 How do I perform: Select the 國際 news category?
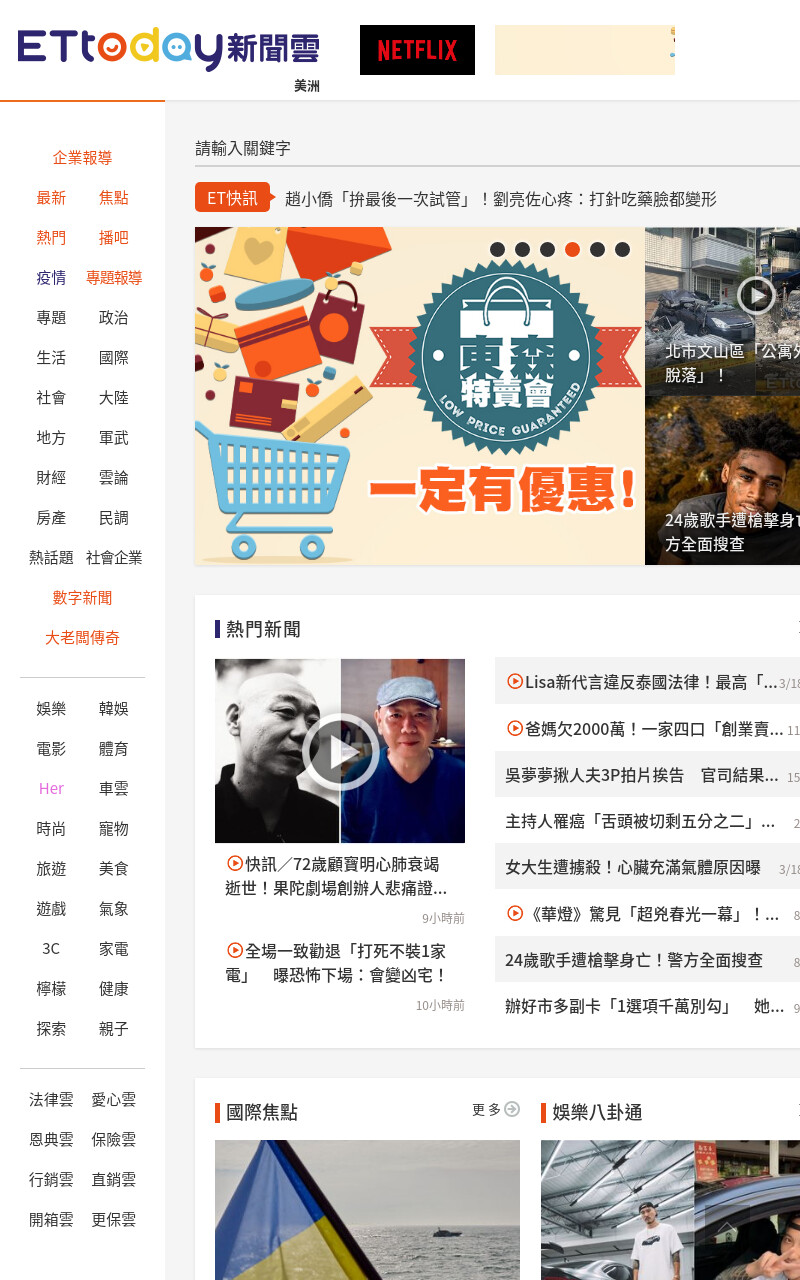tap(113, 358)
